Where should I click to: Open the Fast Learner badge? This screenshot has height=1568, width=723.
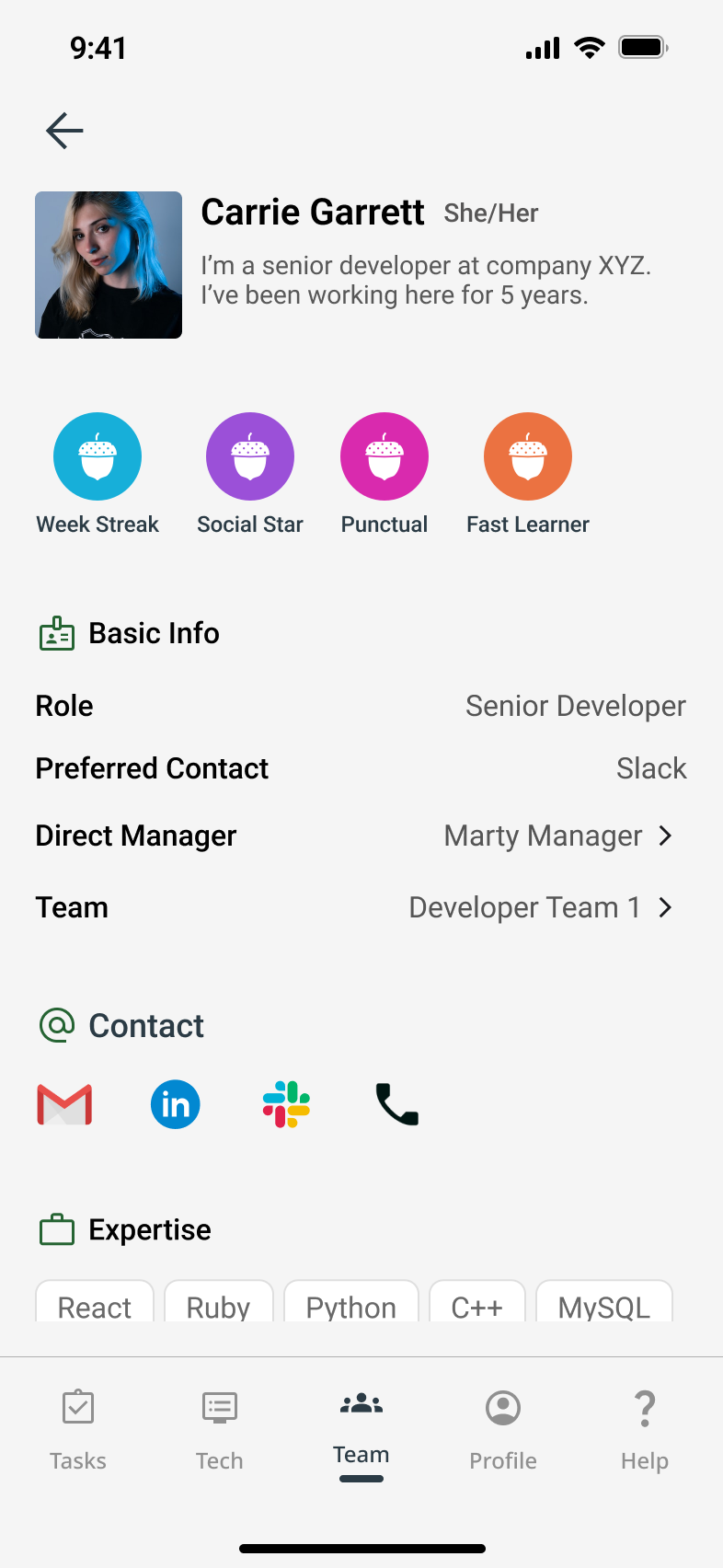click(x=528, y=456)
